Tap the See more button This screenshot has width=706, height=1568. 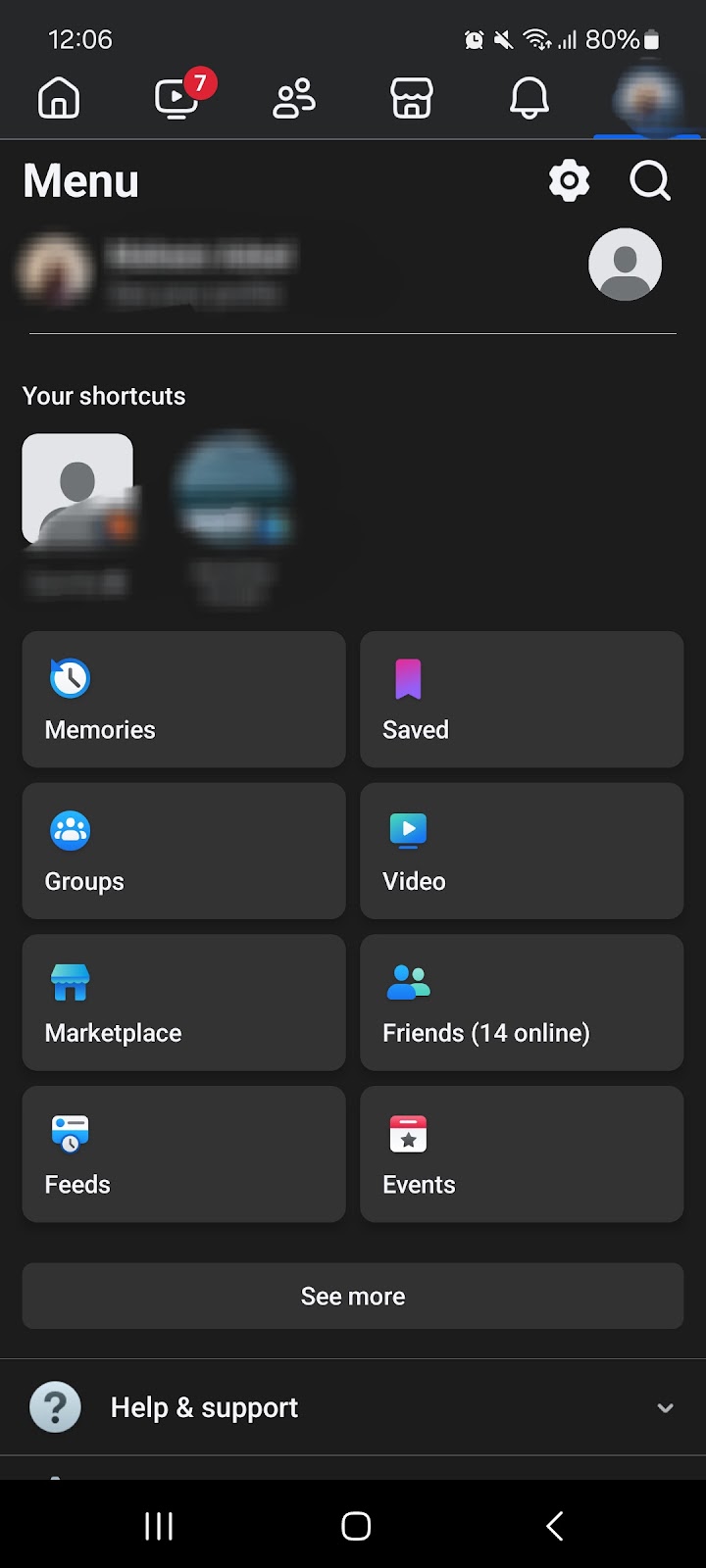(353, 1296)
